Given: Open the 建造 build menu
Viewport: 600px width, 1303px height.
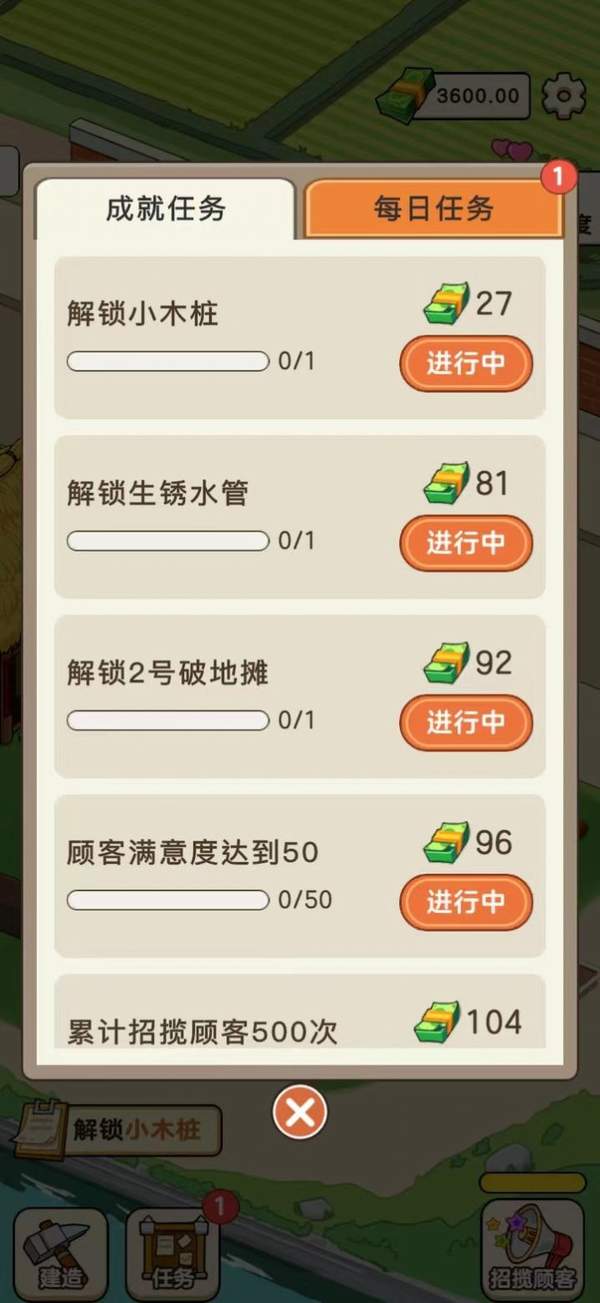Looking at the screenshot, I should point(60,1250).
